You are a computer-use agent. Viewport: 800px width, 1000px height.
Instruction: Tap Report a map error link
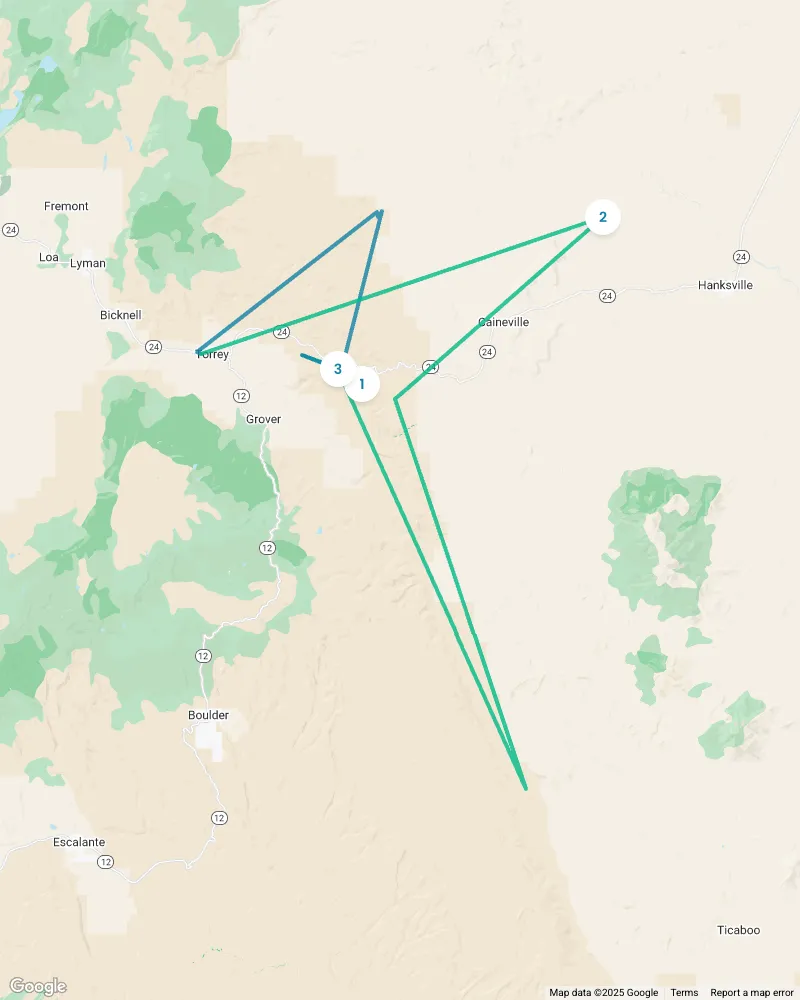751,992
